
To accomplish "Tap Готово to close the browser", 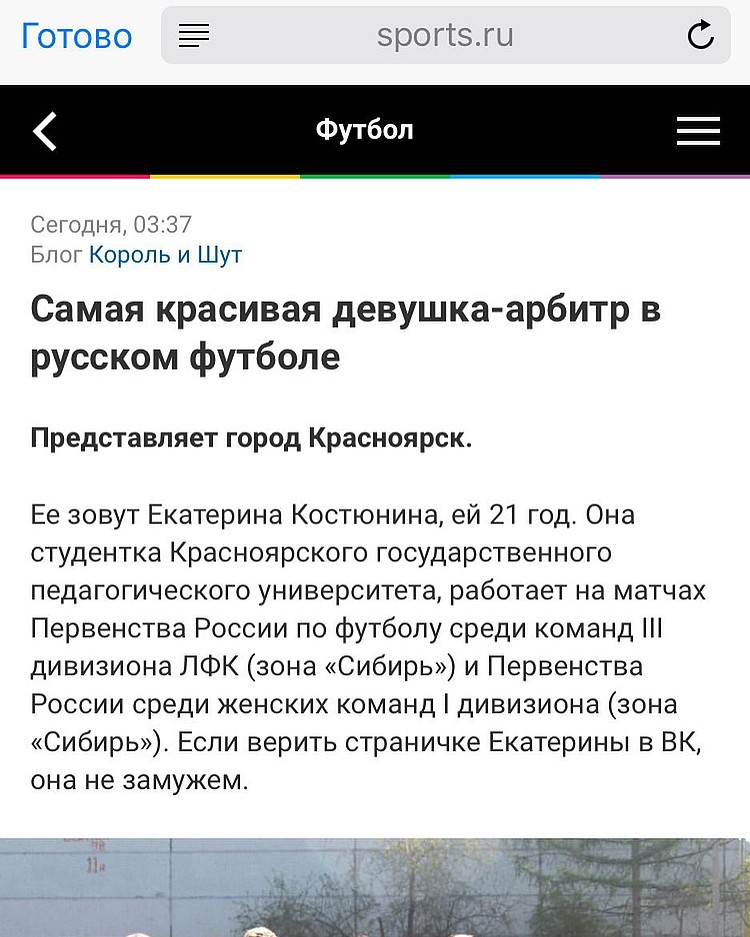I will [x=77, y=37].
